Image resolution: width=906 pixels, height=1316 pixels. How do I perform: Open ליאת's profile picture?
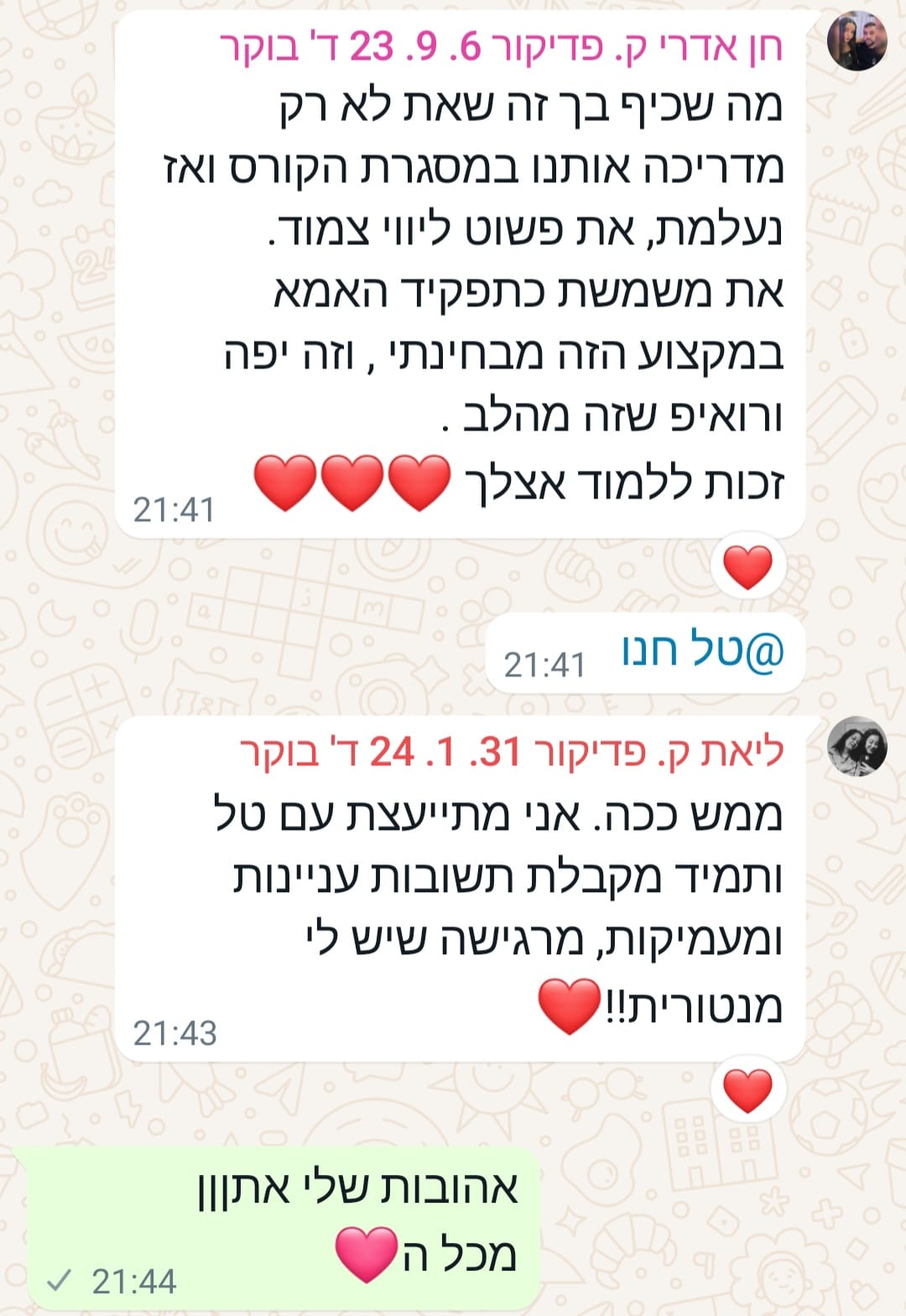857,746
